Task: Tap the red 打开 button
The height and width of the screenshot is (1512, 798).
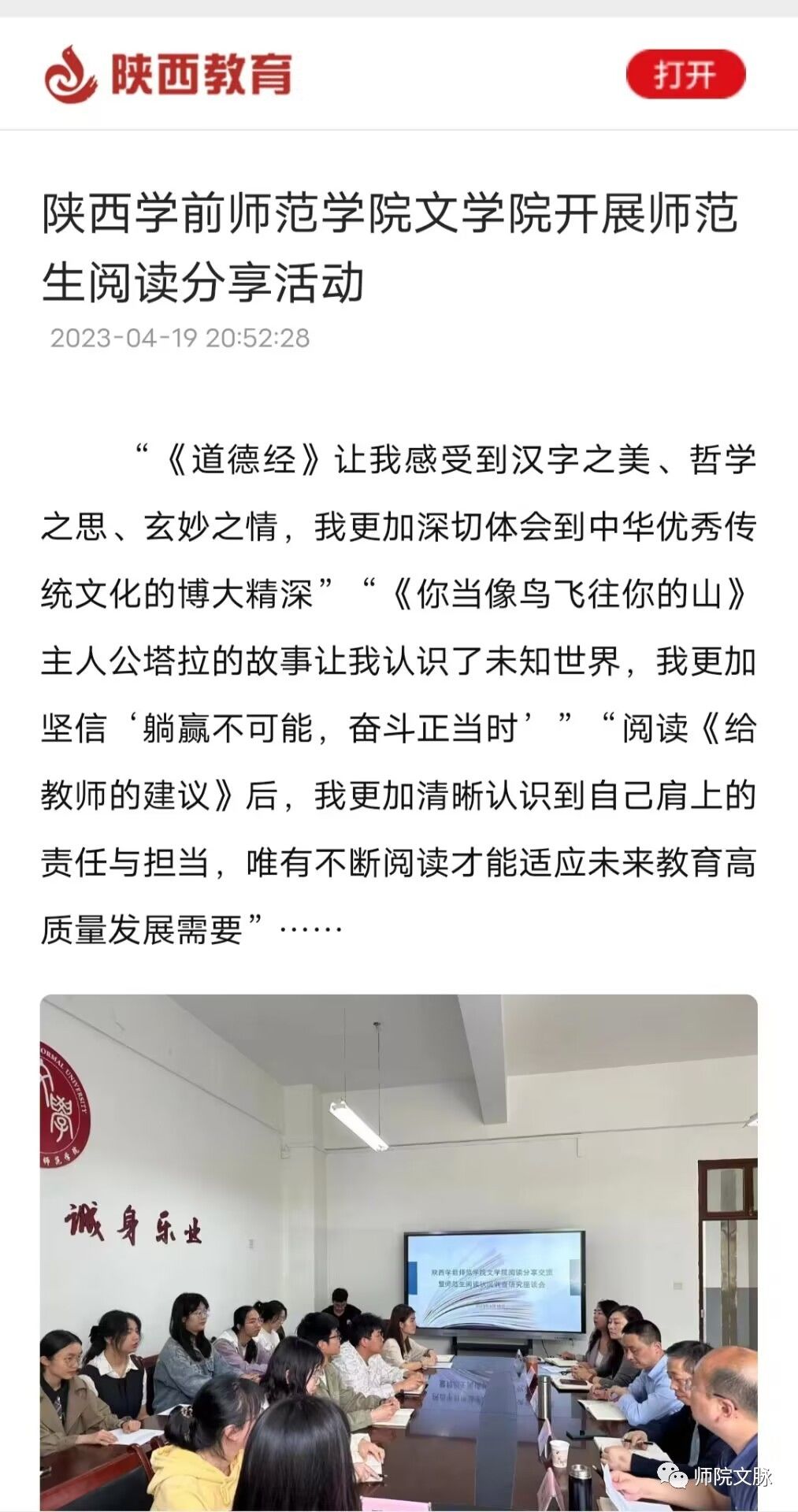Action: (685, 76)
